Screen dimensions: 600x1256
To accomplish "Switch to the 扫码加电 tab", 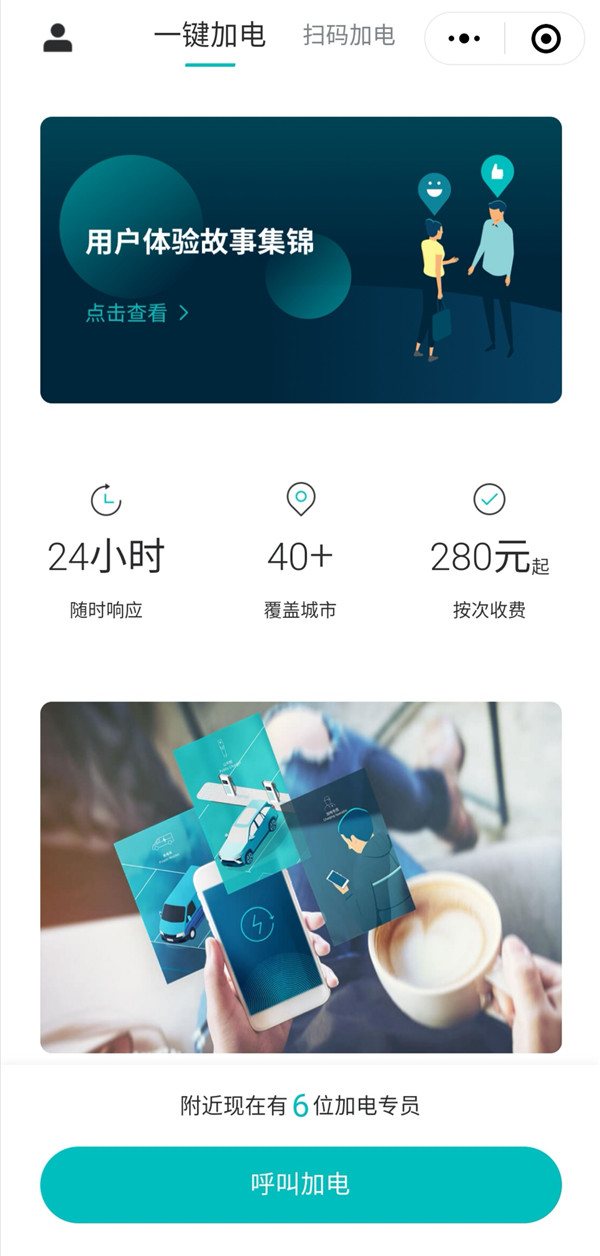I will point(349,36).
